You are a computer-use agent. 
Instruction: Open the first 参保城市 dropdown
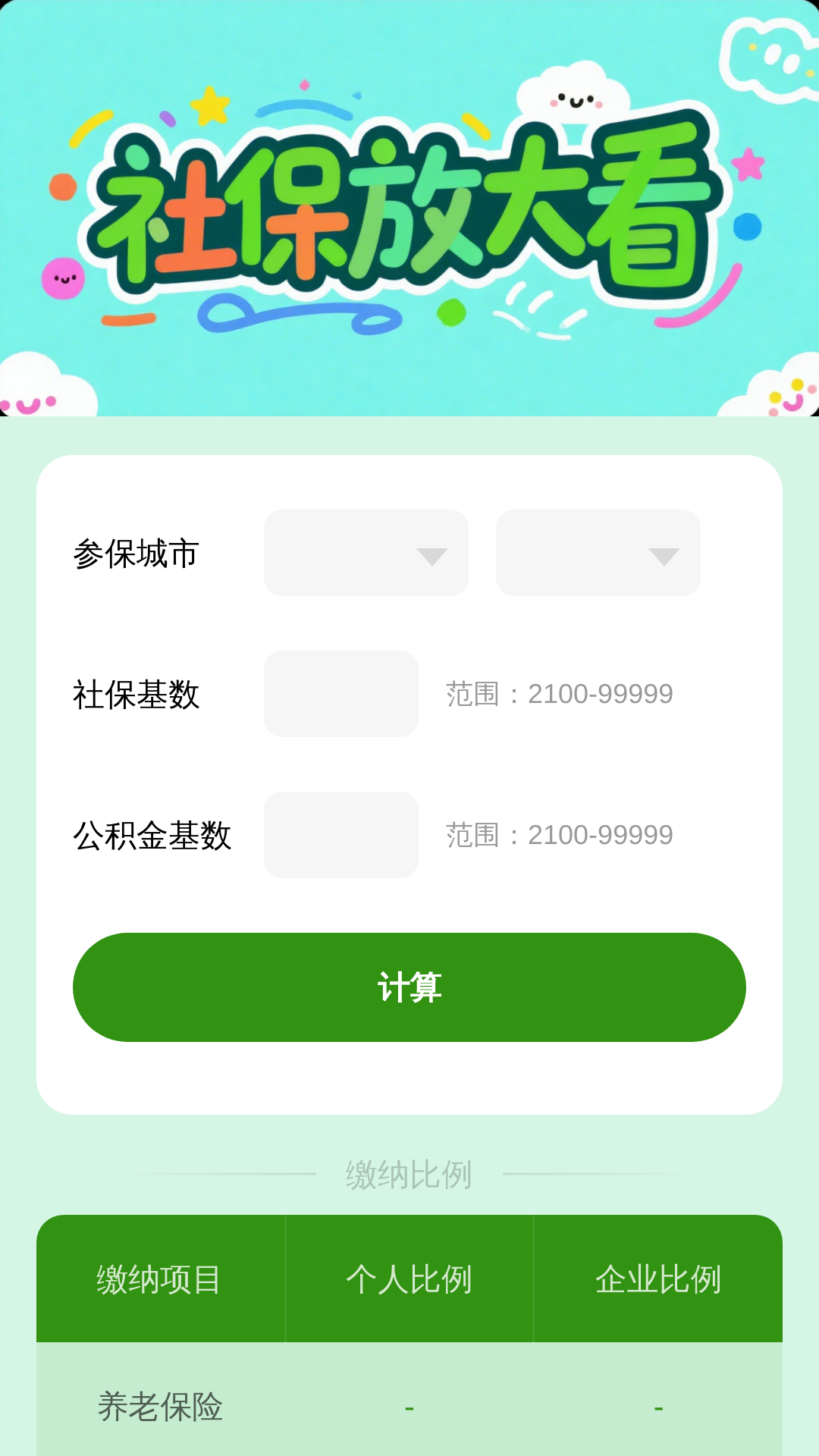tap(366, 553)
